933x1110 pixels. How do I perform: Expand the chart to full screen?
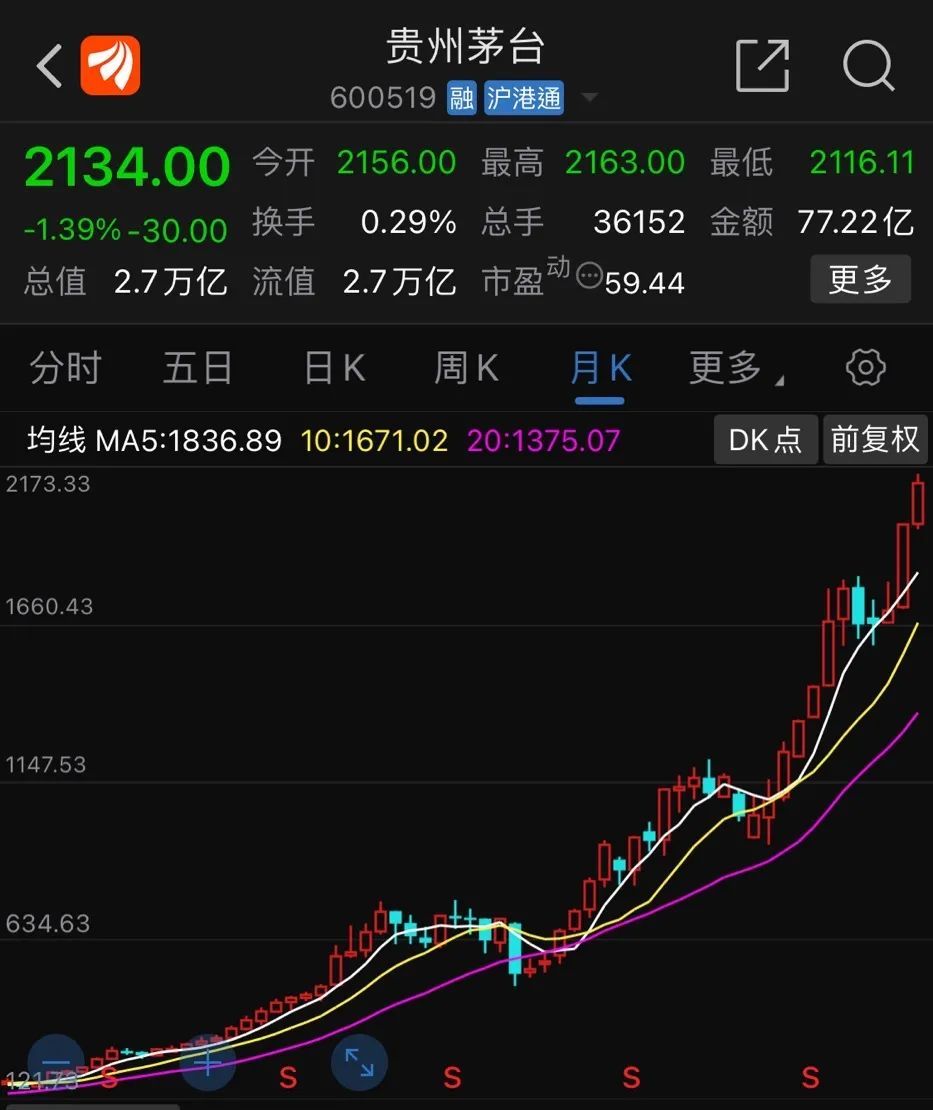pos(359,1062)
